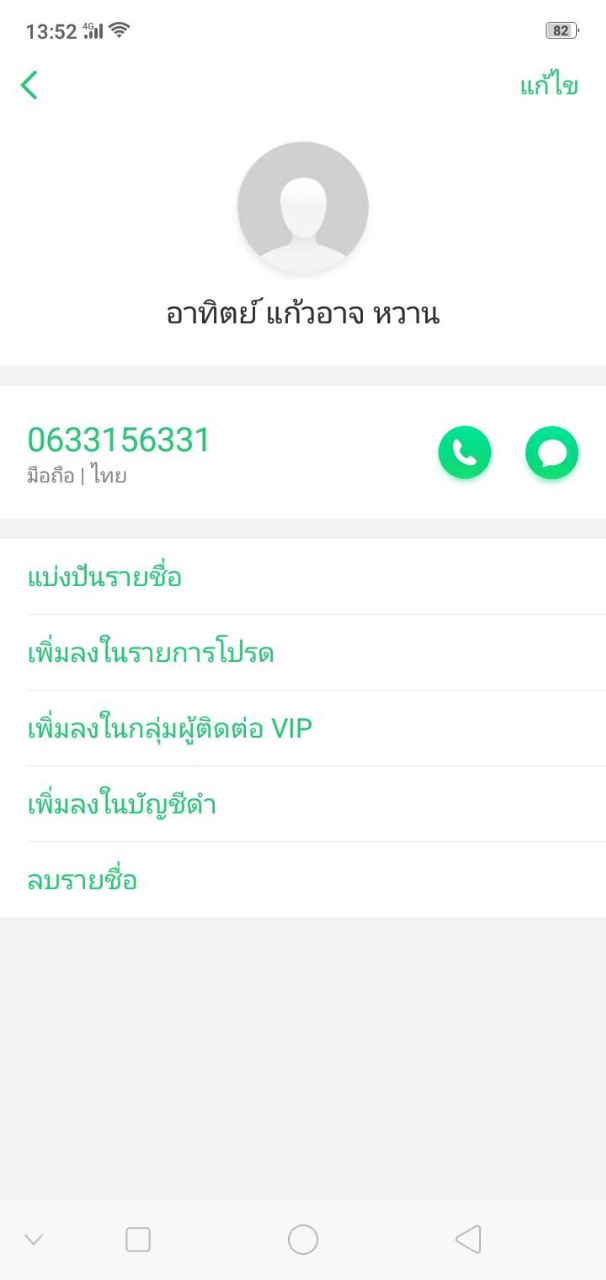This screenshot has width=606, height=1280.
Task: Send a message with the chat icon
Action: [551, 453]
